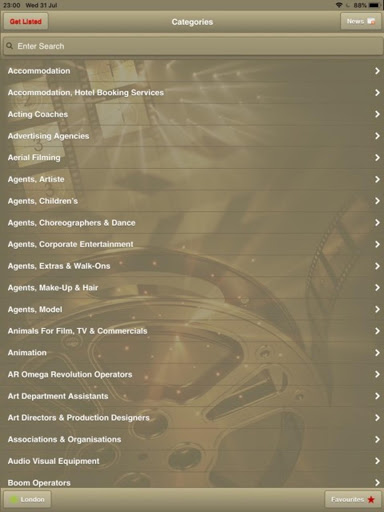Browse Advertising Agencies
Viewport: 384px width, 512px height.
coord(192,136)
